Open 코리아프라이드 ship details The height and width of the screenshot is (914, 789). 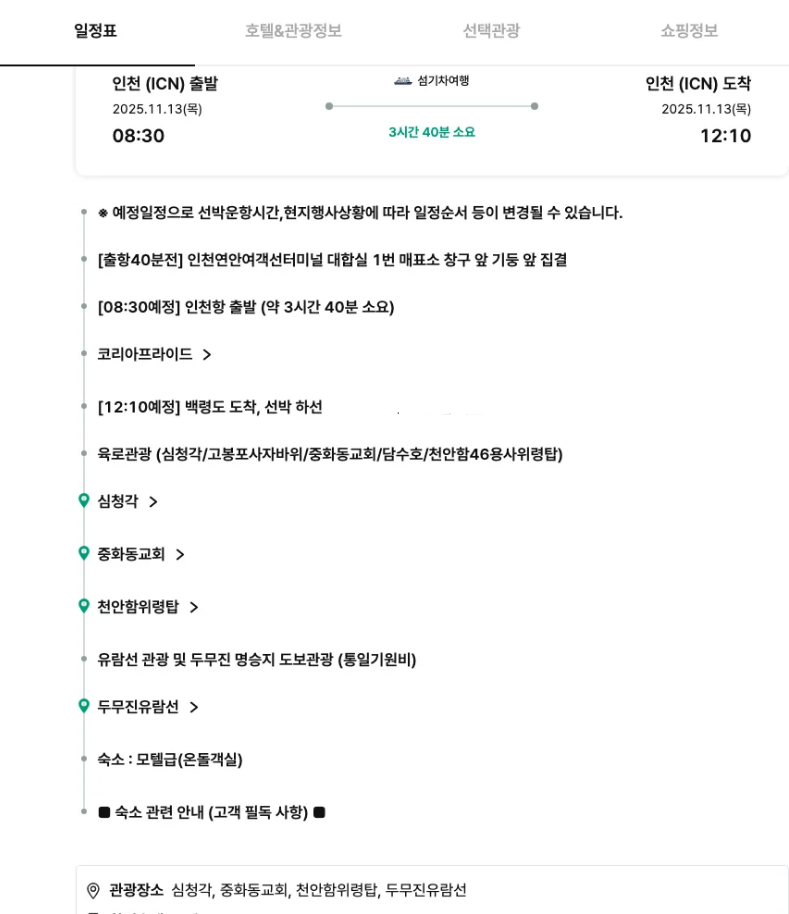click(x=155, y=354)
